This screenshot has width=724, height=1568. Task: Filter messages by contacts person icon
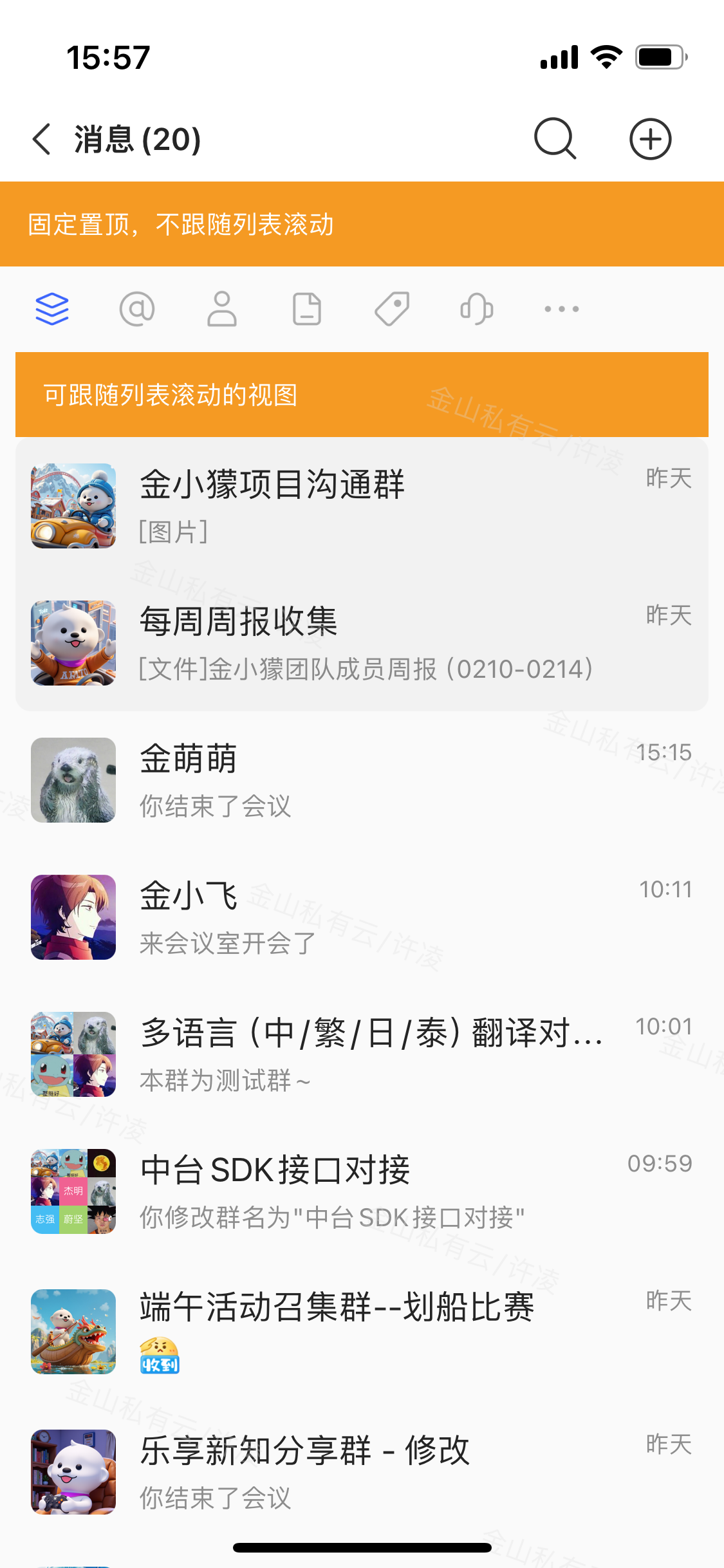tap(222, 309)
